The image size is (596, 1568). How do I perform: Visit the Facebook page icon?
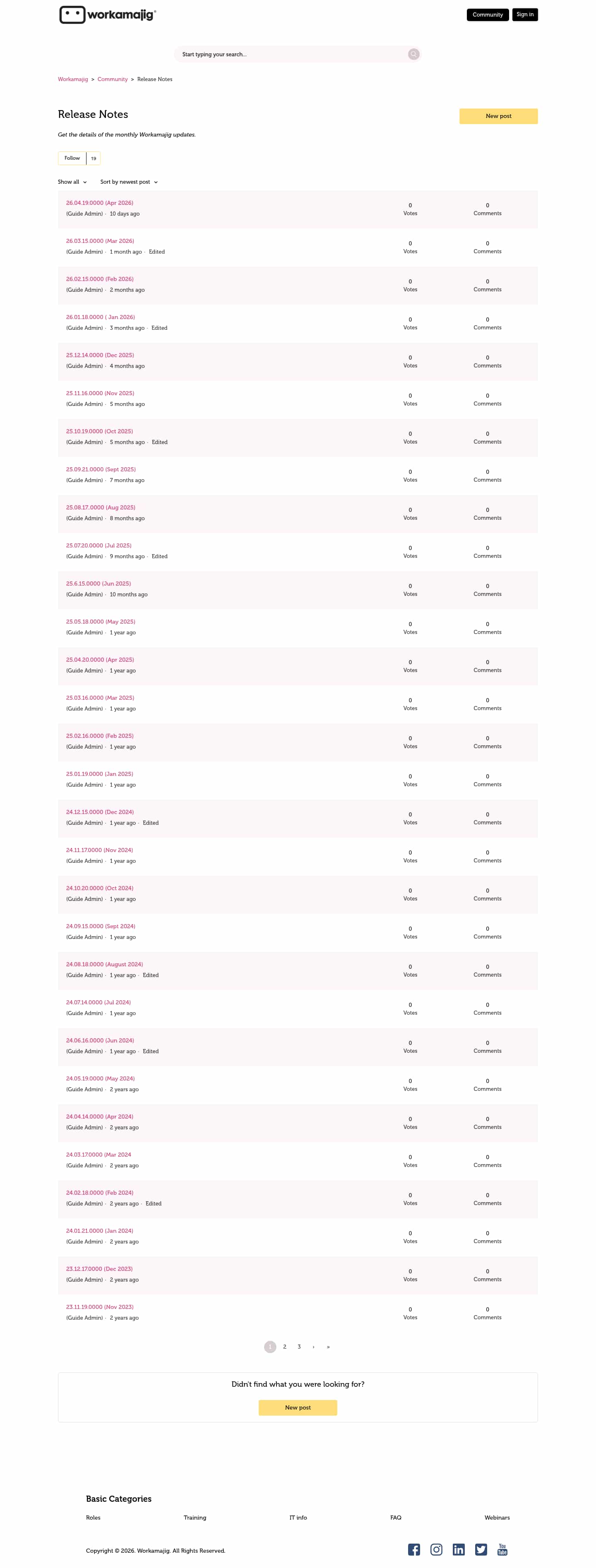(x=414, y=1549)
